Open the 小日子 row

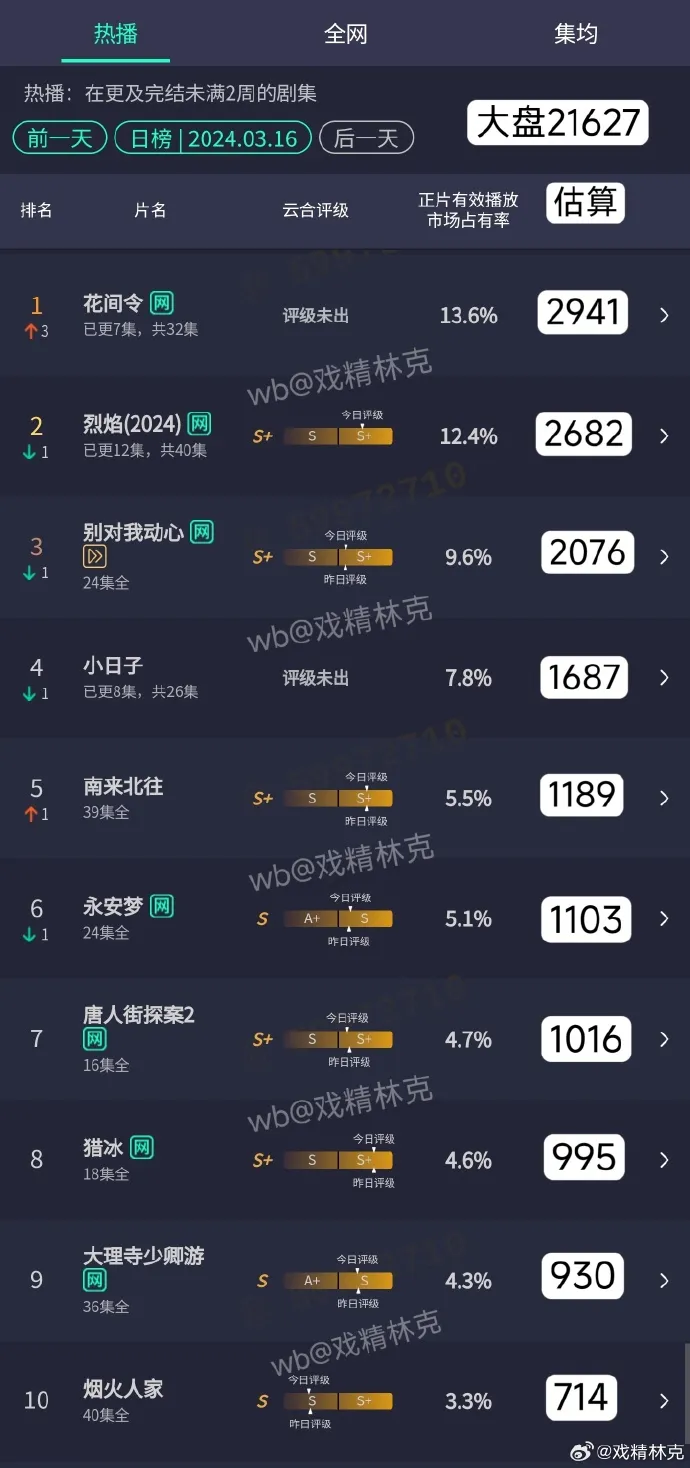tap(345, 678)
